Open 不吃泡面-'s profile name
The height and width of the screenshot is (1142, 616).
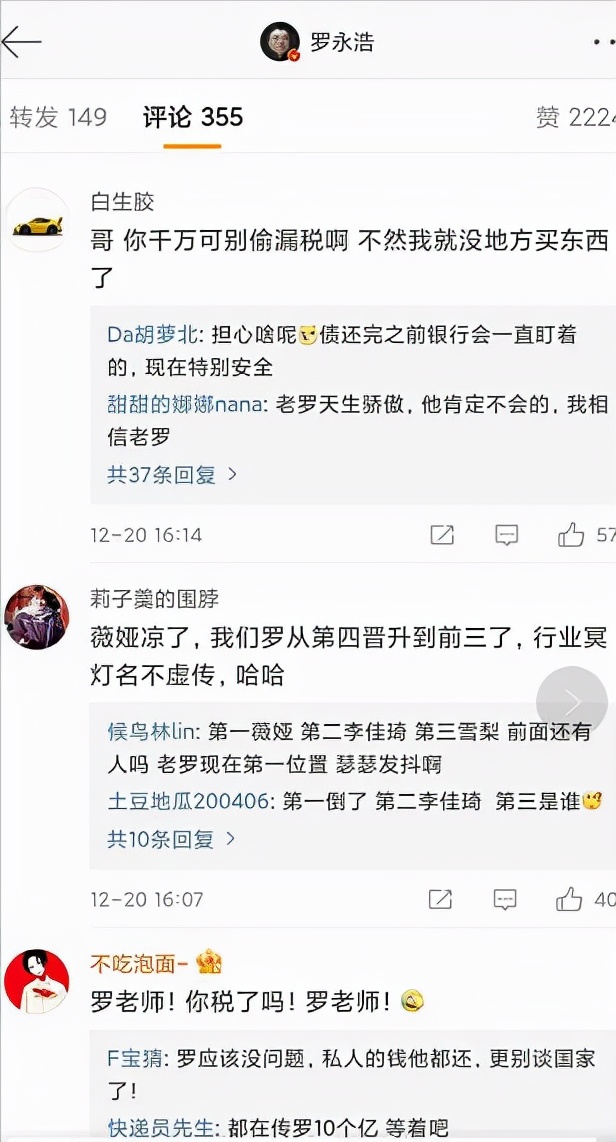139,964
